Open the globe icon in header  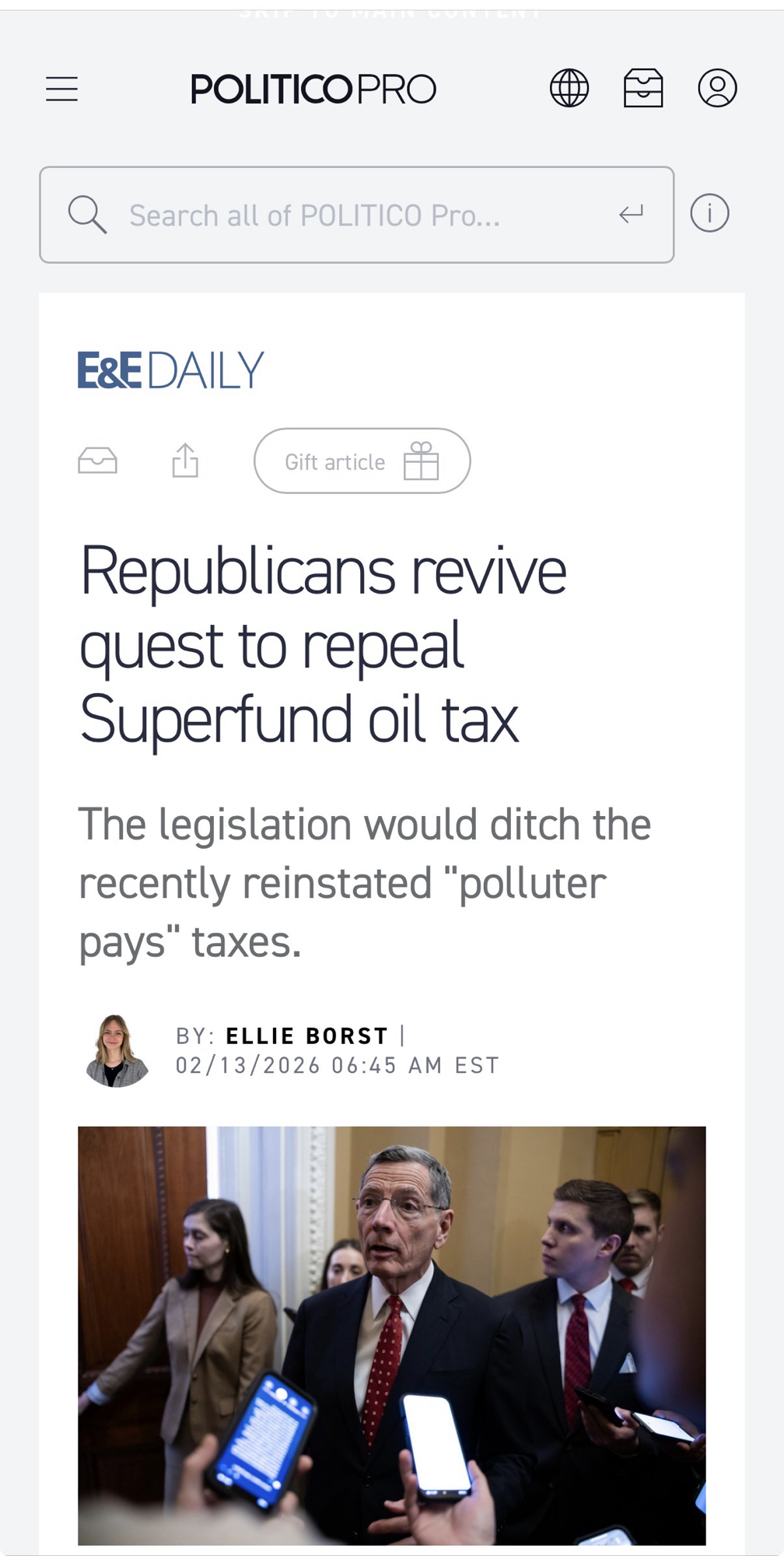[x=569, y=88]
